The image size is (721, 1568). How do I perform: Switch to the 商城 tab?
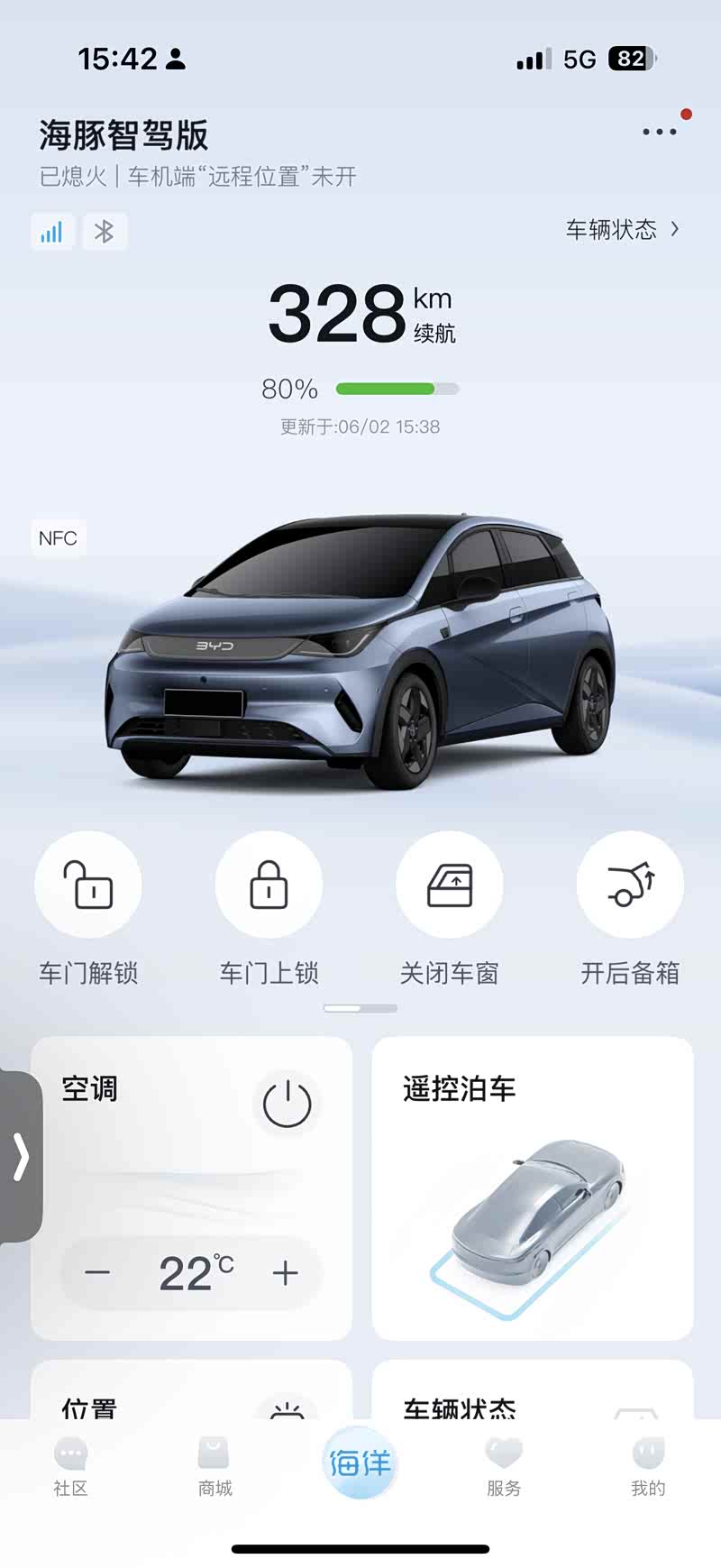pyautogui.click(x=214, y=1467)
